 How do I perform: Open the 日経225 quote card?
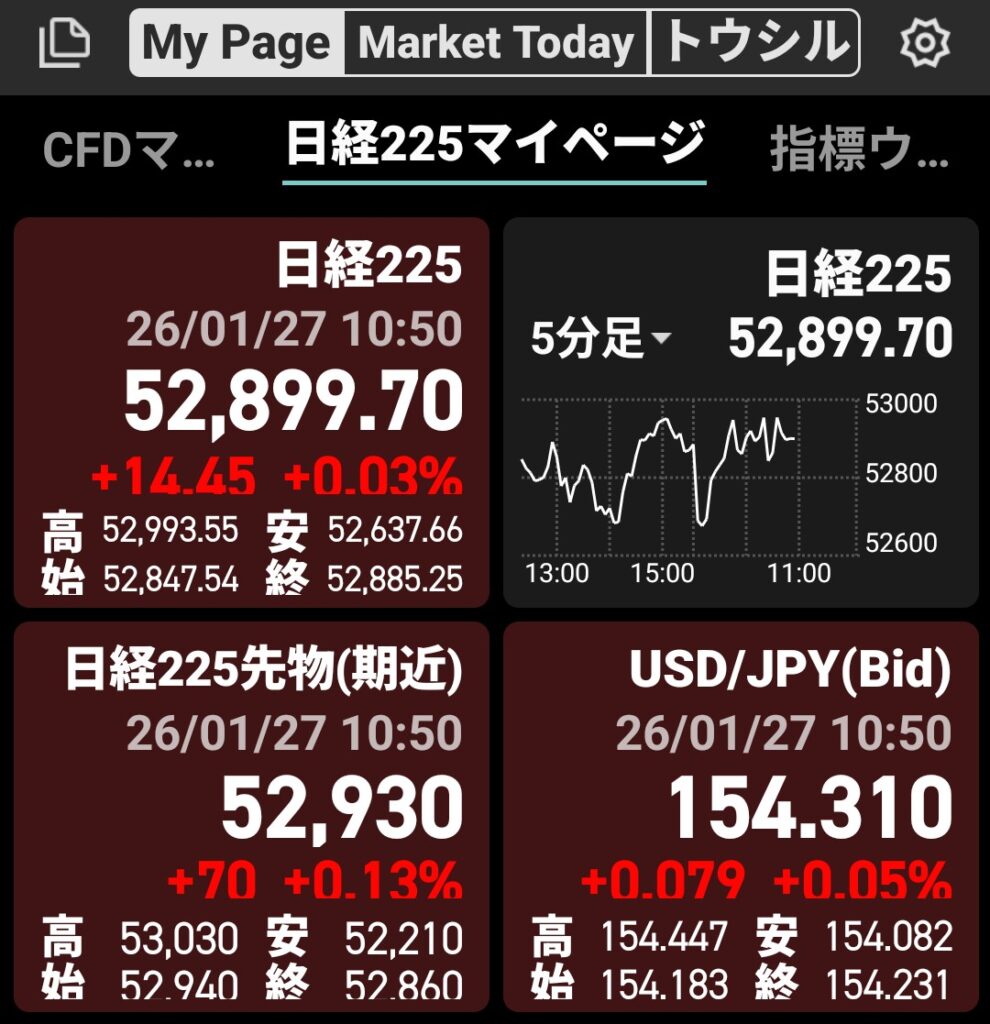tap(251, 412)
